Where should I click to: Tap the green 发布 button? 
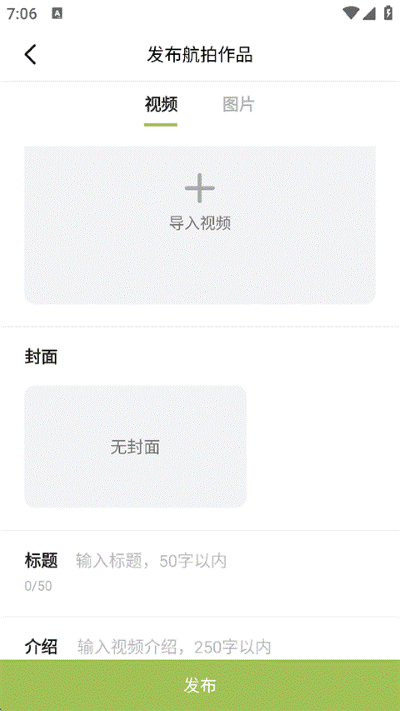tap(200, 685)
